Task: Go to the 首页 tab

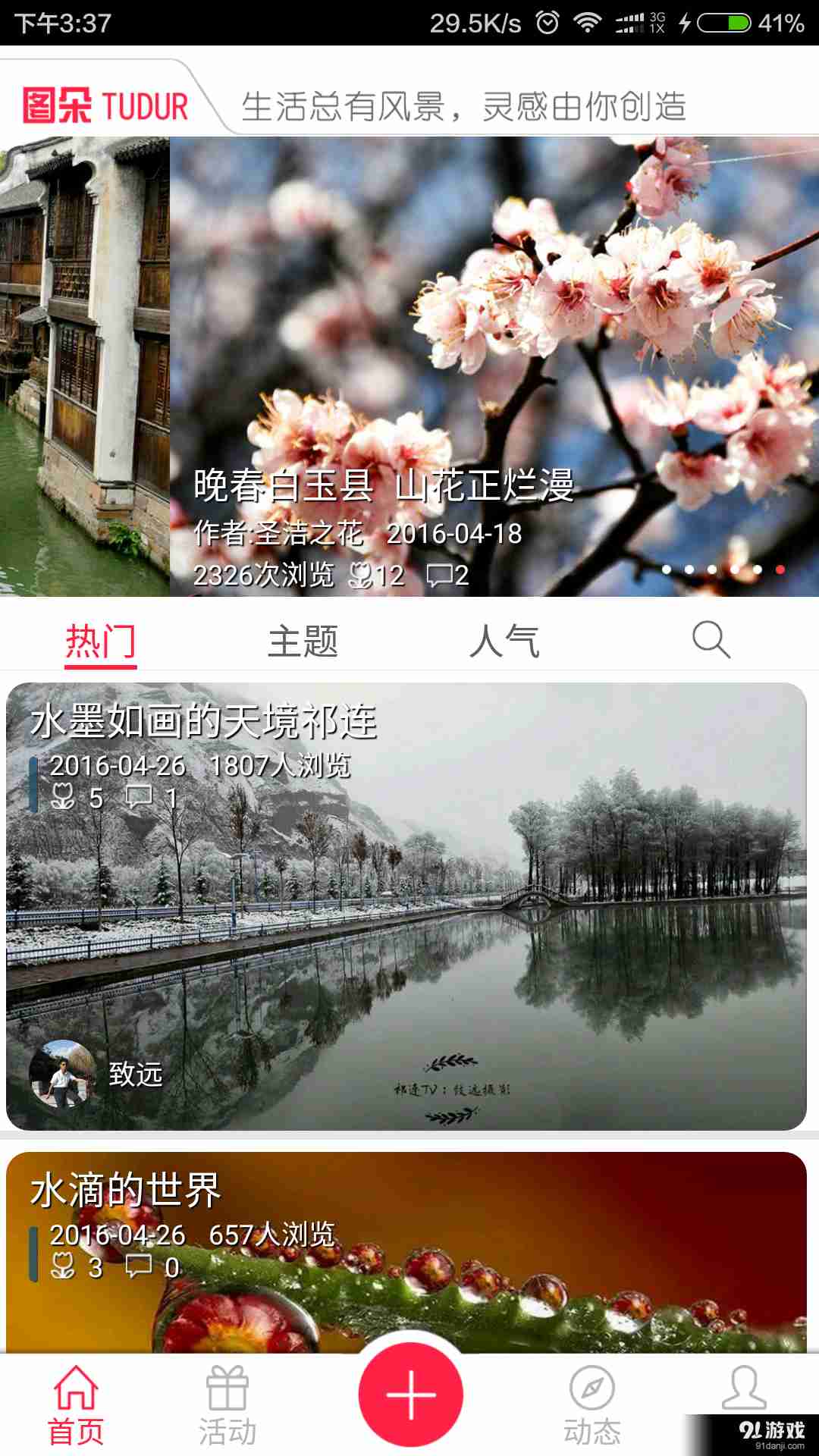Action: coord(76,1405)
